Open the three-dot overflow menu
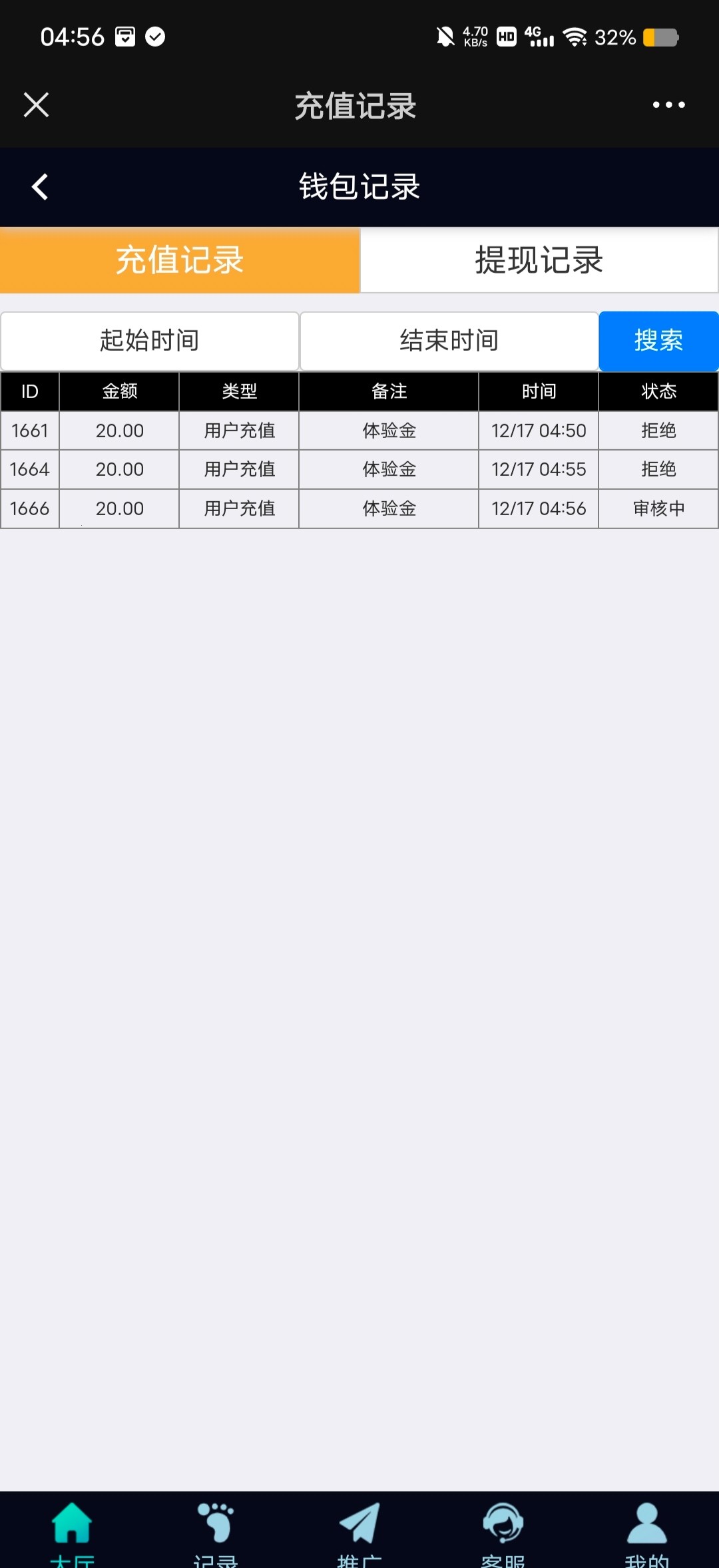The width and height of the screenshot is (719, 1568). pyautogui.click(x=668, y=104)
